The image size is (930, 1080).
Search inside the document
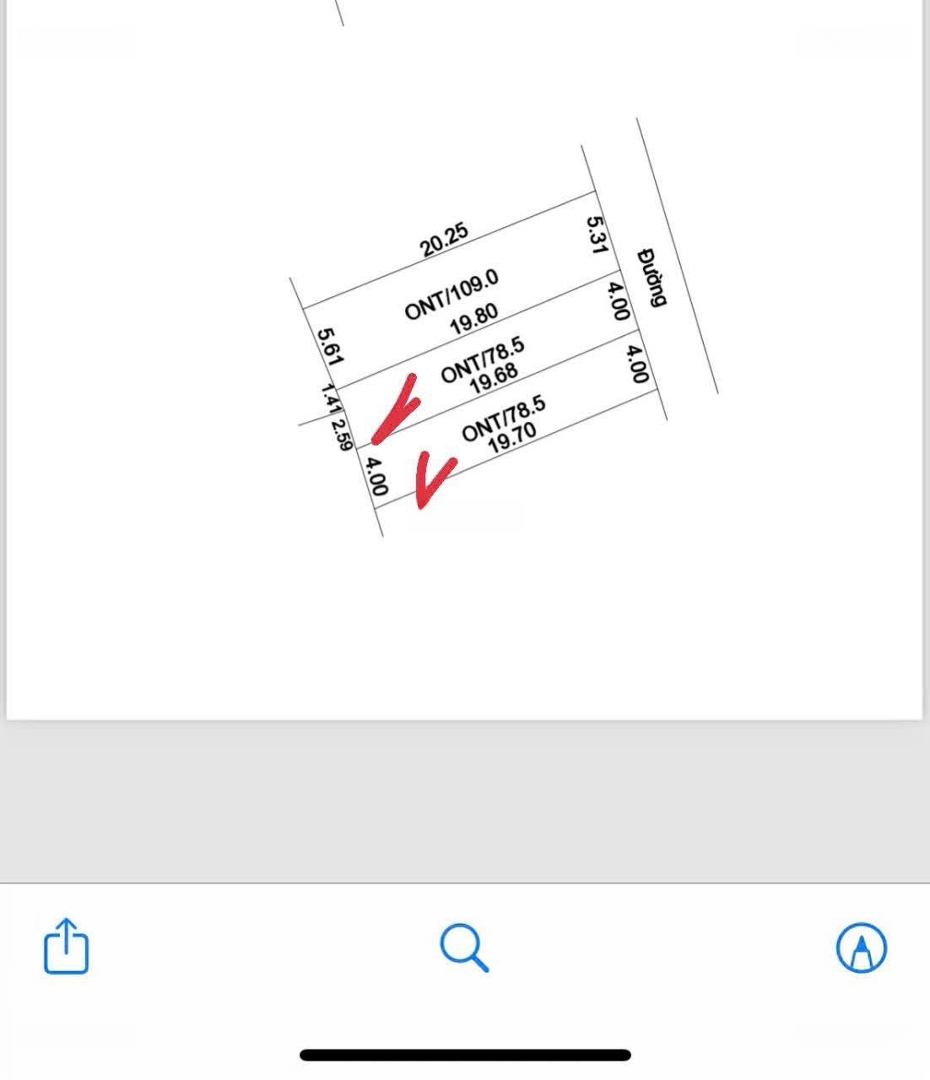coord(464,947)
